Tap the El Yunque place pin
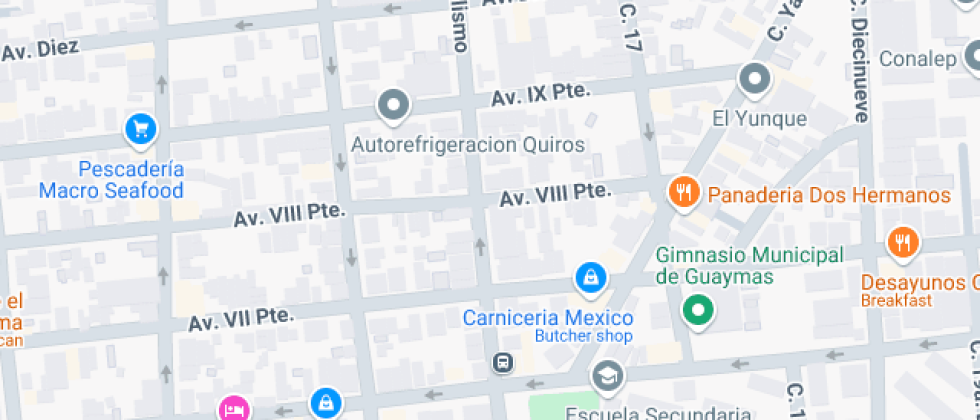Image resolution: width=980 pixels, height=420 pixels. (x=755, y=78)
